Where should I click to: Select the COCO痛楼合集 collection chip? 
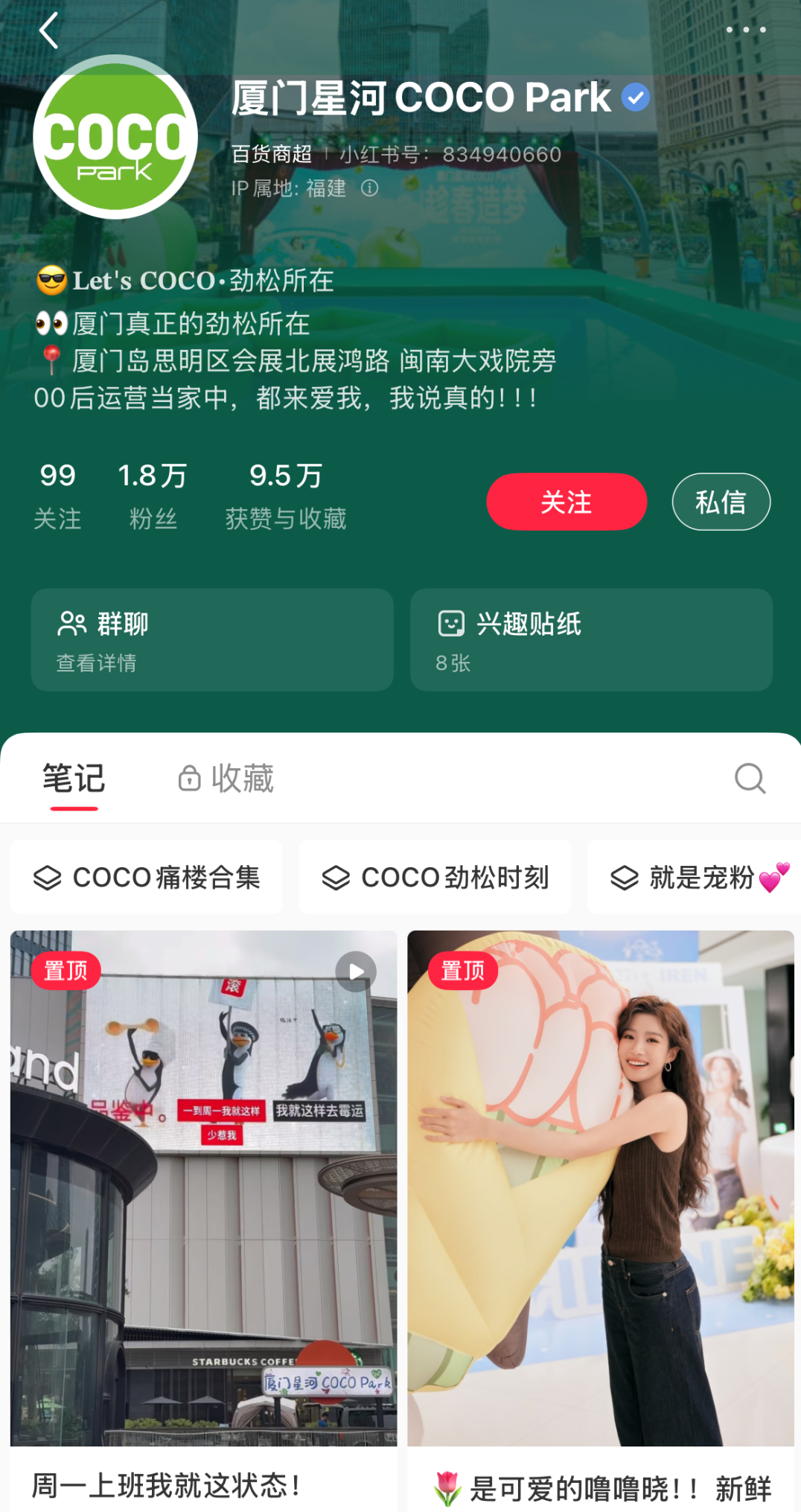pyautogui.click(x=147, y=878)
